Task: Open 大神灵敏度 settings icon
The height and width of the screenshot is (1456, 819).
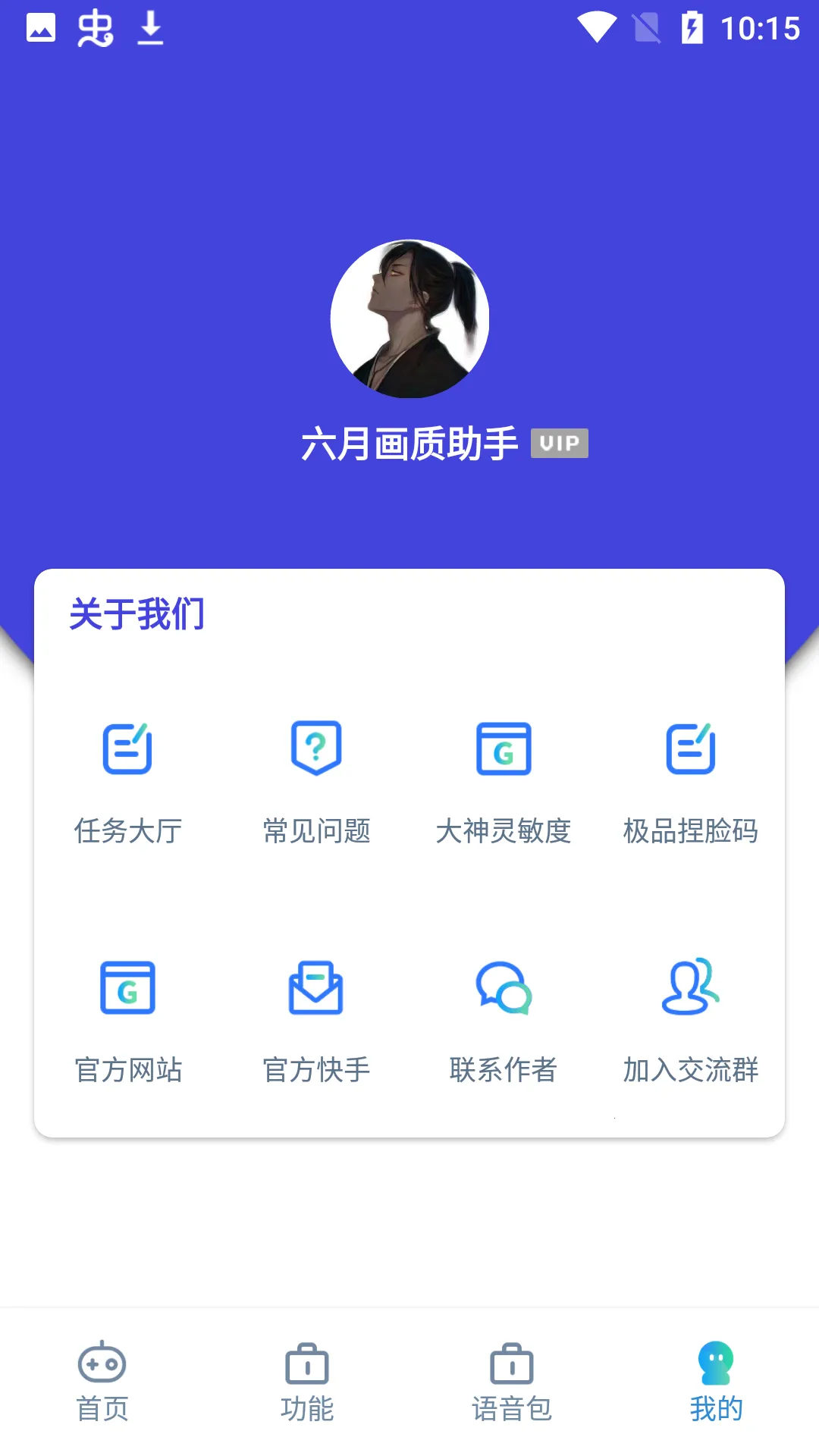Action: (504, 749)
